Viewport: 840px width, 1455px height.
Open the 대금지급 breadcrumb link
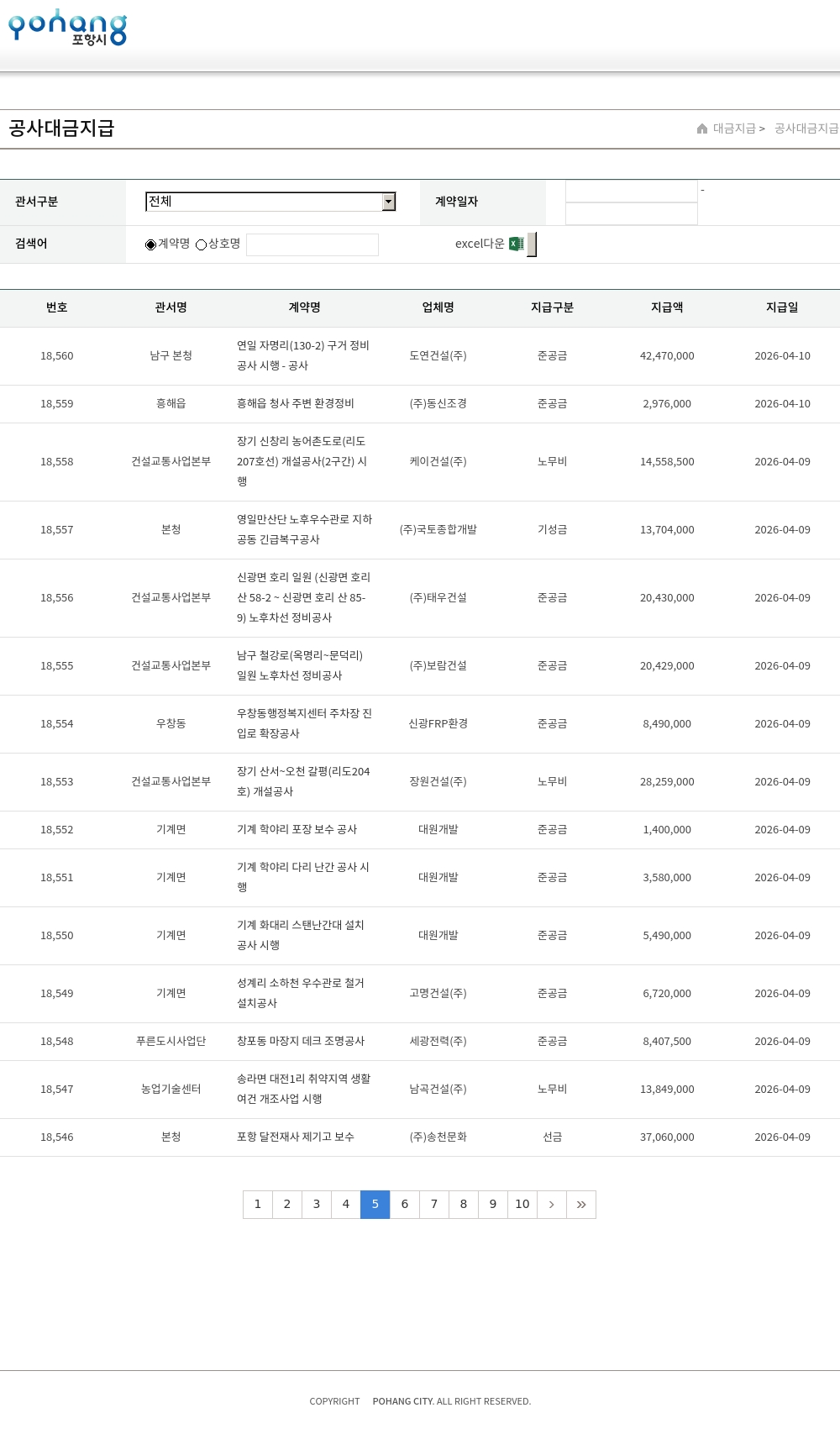734,129
